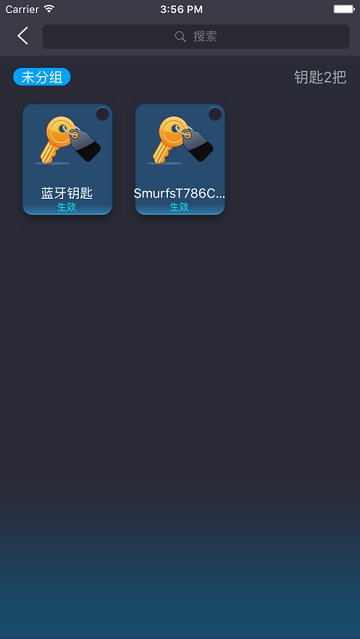Tick the selection circle on SmurfsT786C…
Viewport: 360px width, 639px height.
[x=215, y=114]
